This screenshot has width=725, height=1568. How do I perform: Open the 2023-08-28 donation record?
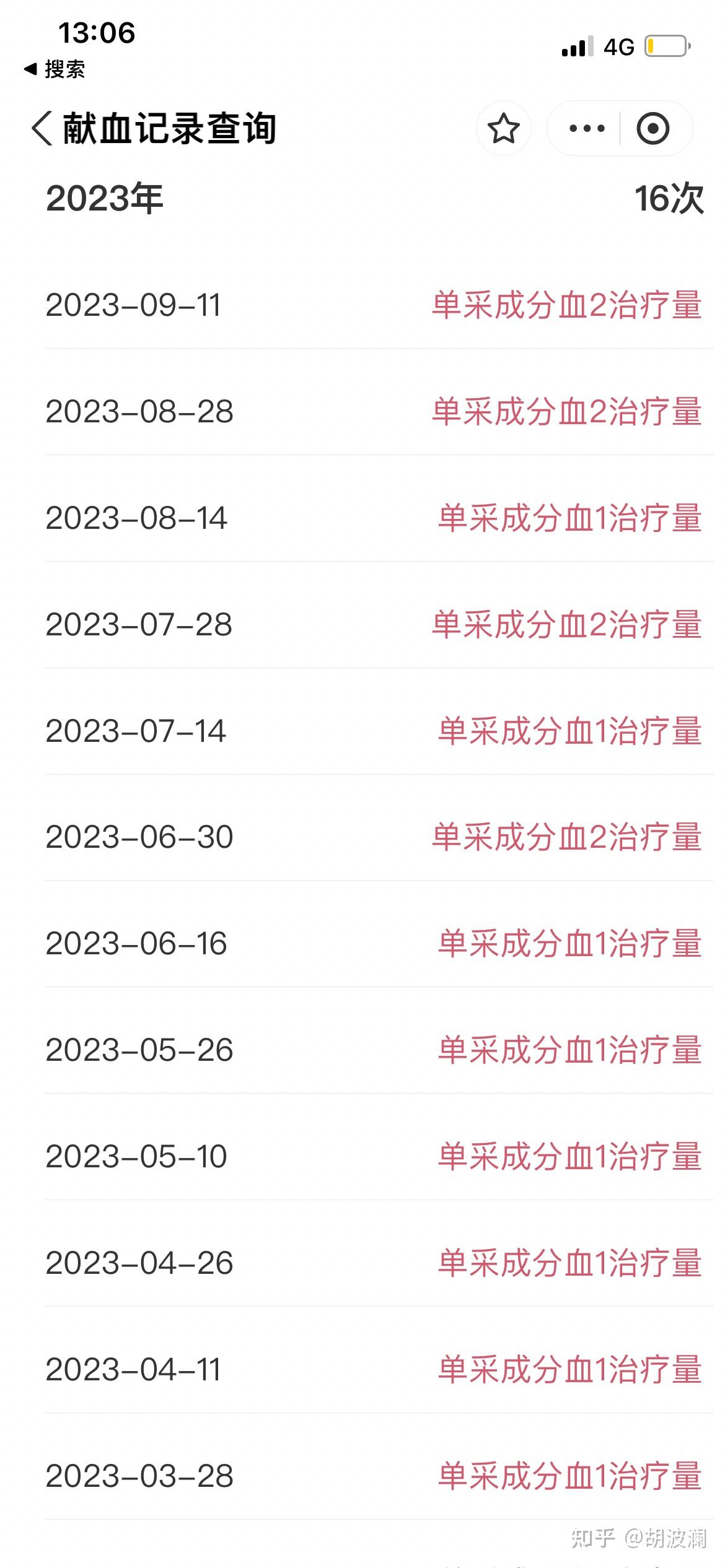[x=379, y=412]
